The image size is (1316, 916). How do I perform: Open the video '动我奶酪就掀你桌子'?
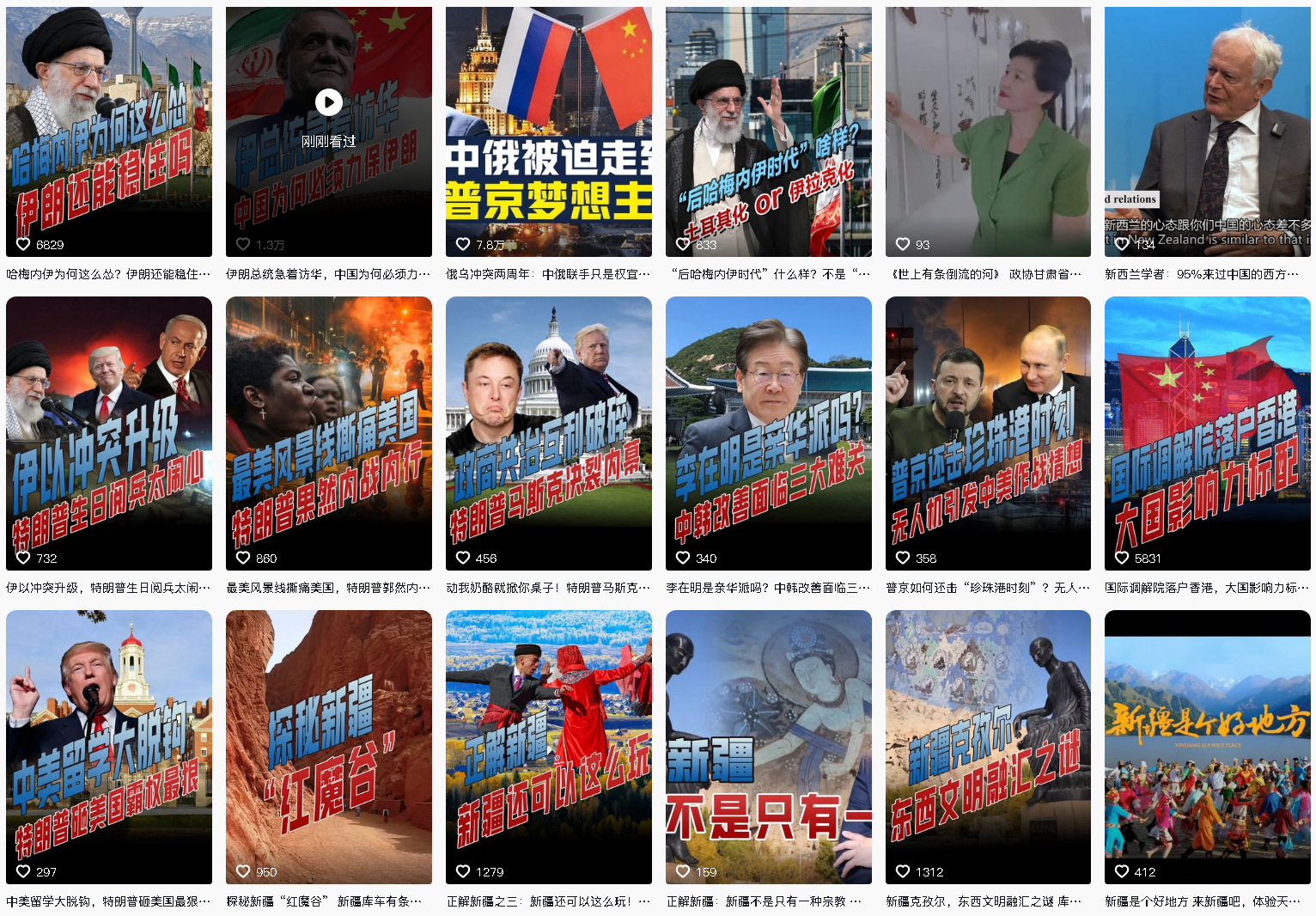pos(549,433)
